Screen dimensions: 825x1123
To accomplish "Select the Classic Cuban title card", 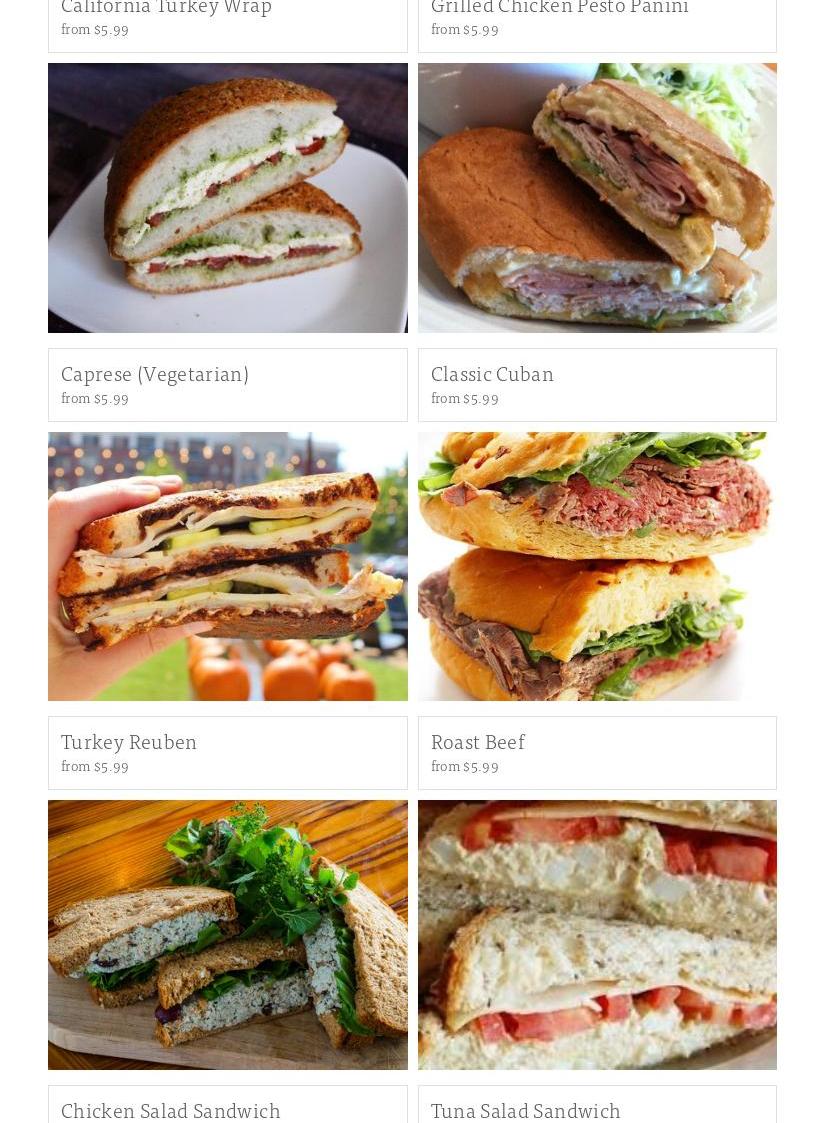I will click(597, 384).
